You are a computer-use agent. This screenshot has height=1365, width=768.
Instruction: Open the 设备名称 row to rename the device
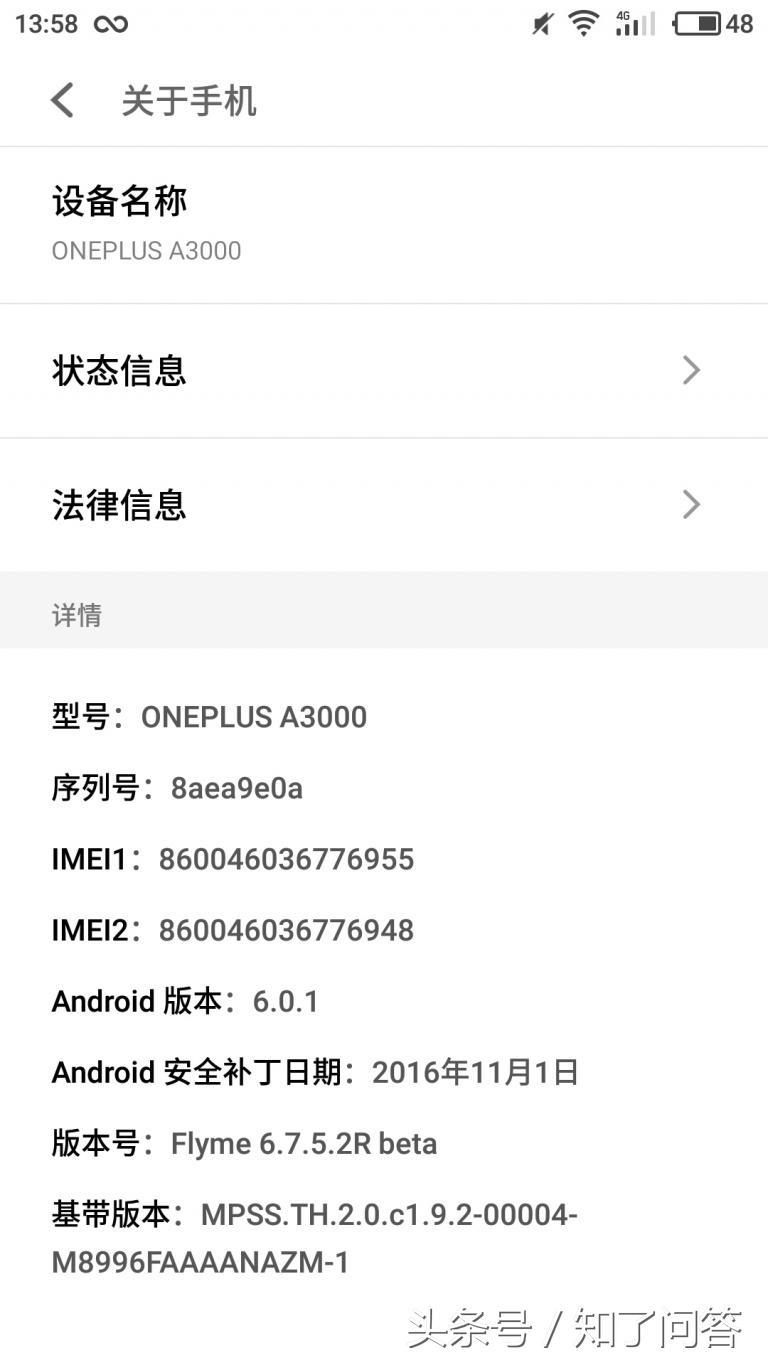point(384,225)
